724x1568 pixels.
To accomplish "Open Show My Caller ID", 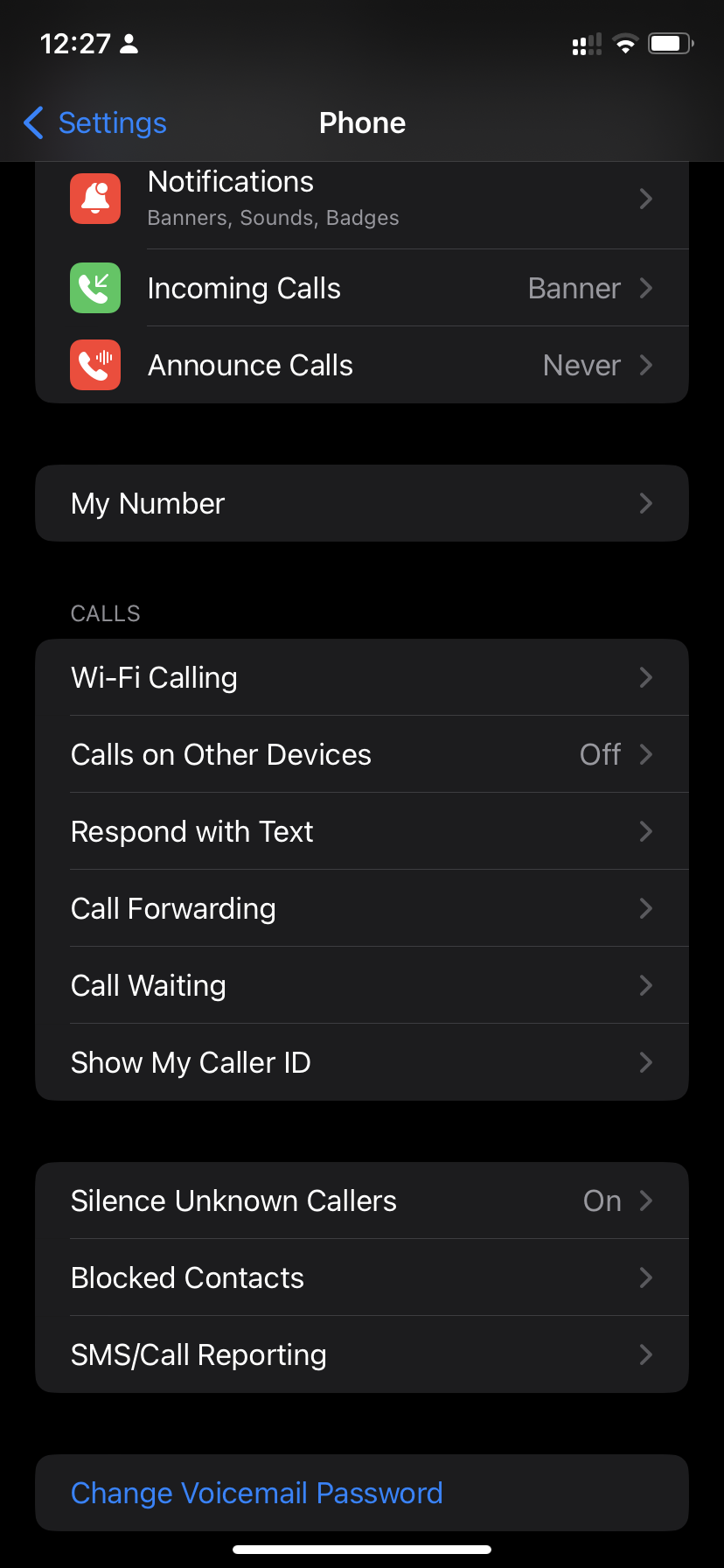I will click(362, 1062).
